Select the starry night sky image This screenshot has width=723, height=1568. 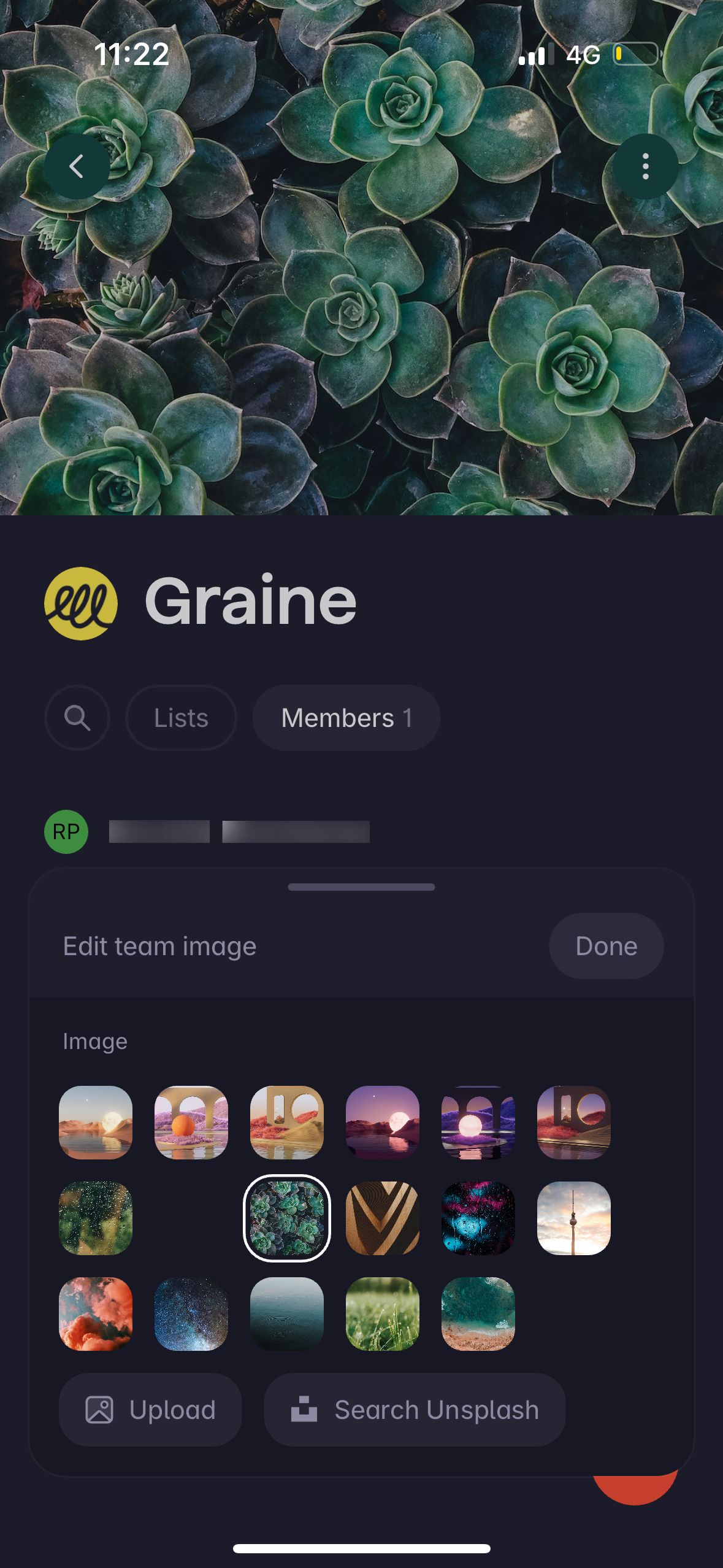(191, 1313)
